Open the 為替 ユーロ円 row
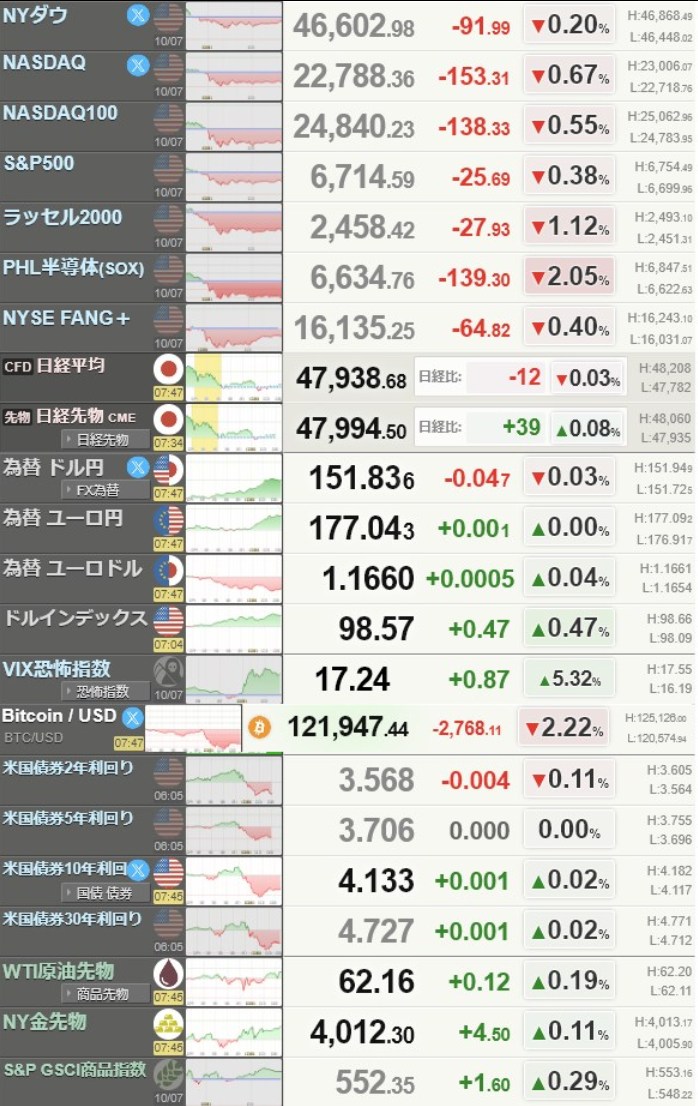Screen dimensions: 698x1106 pyautogui.click(x=62, y=518)
